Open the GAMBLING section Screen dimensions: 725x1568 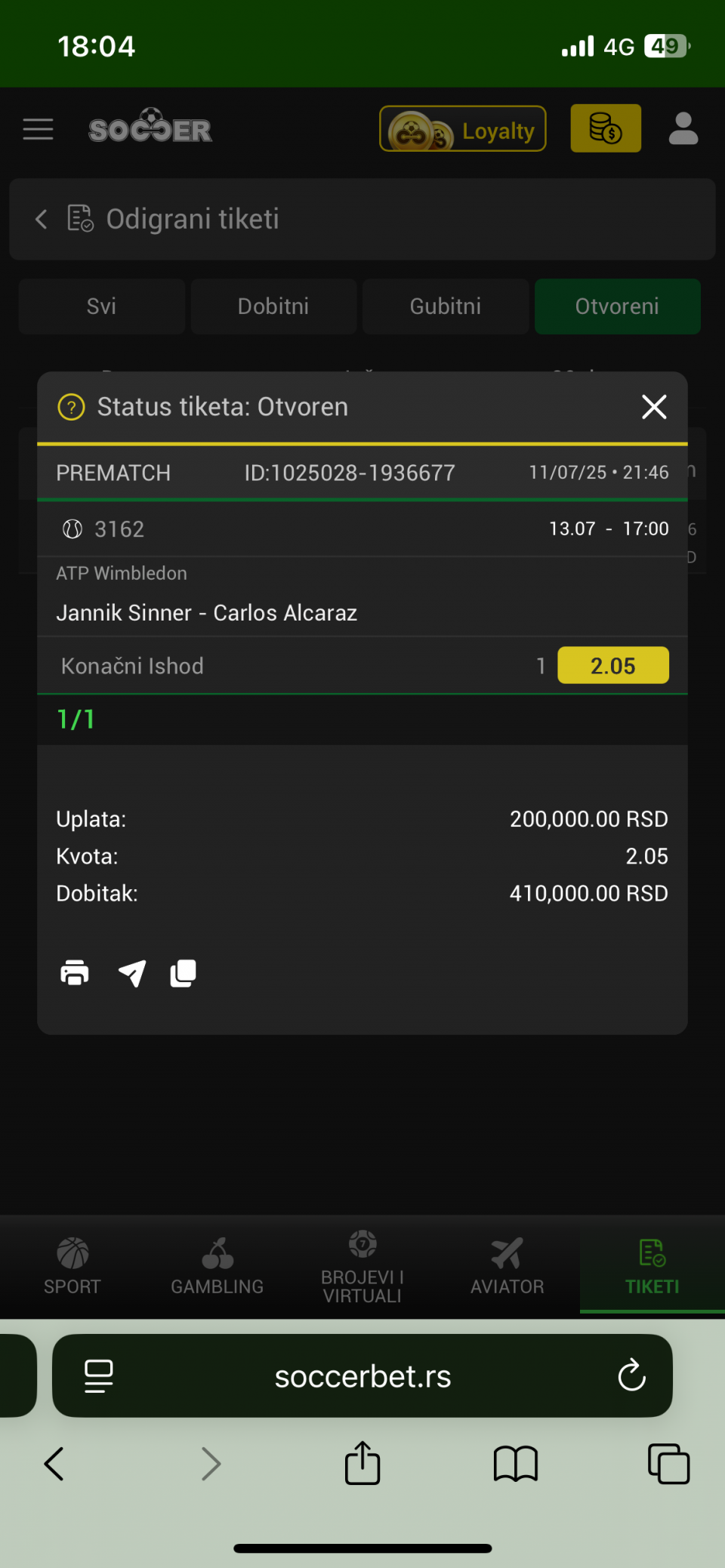click(217, 1266)
